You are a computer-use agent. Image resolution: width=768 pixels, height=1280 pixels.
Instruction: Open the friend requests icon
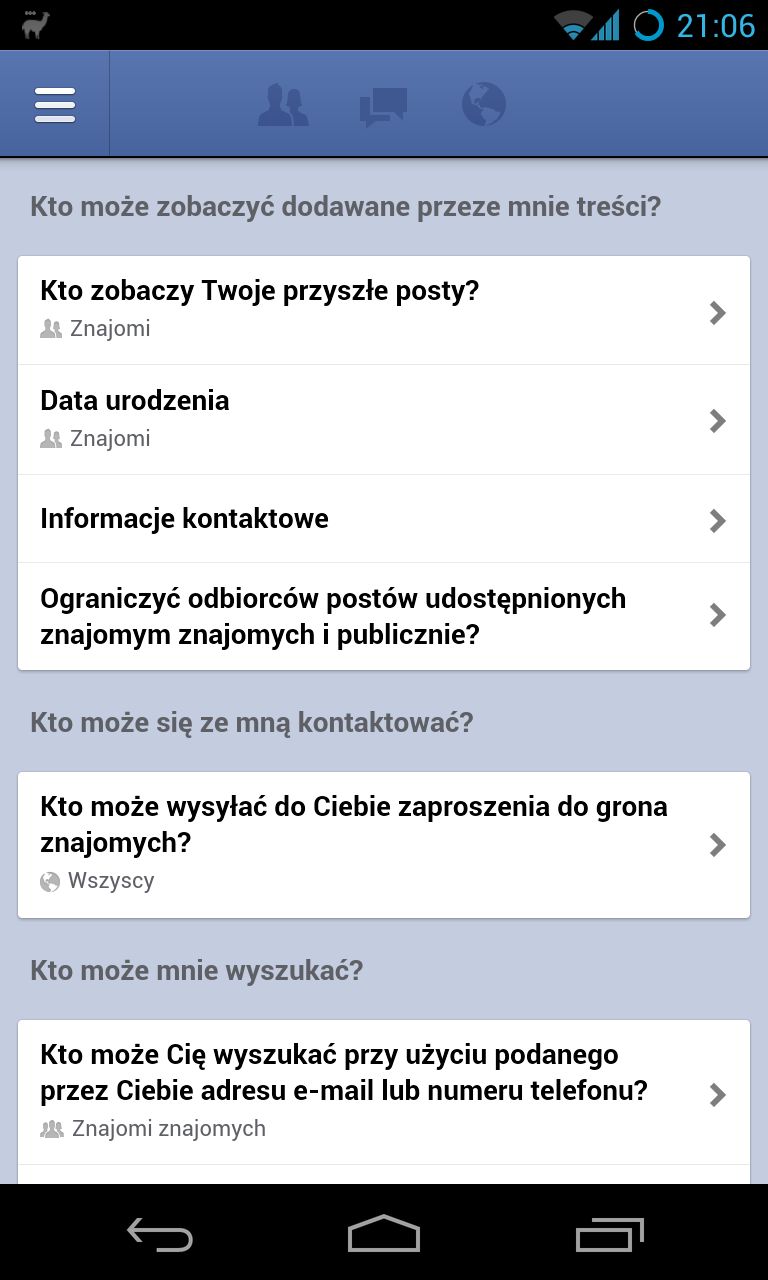click(283, 104)
